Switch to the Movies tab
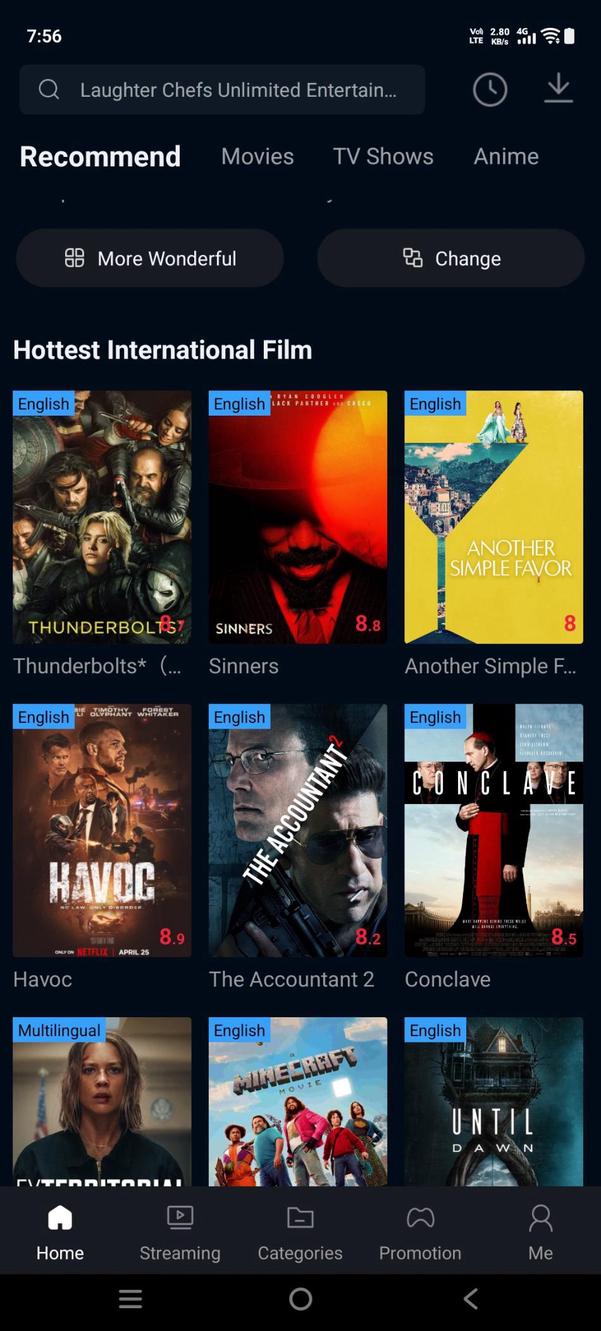 [x=257, y=156]
